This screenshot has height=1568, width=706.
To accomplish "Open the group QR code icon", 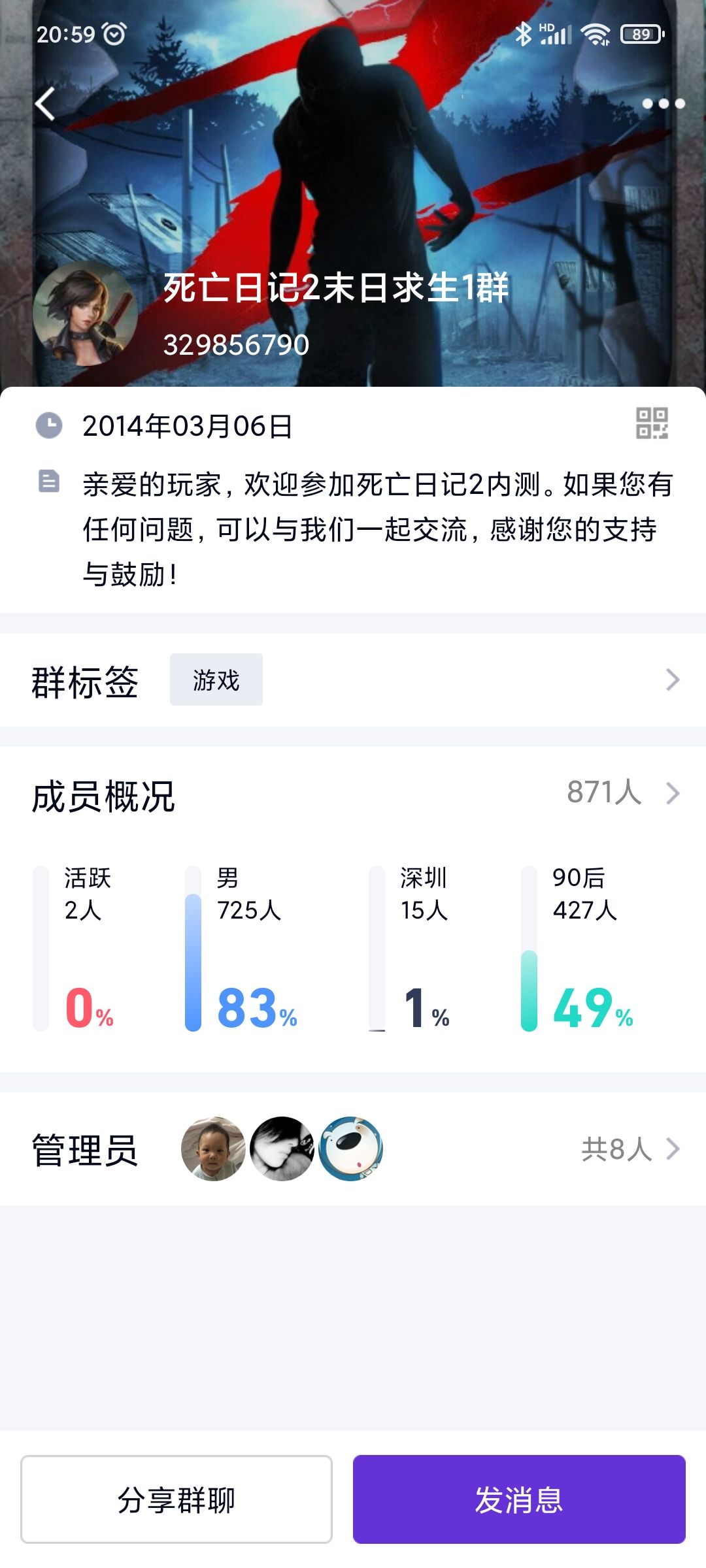I will tap(652, 423).
